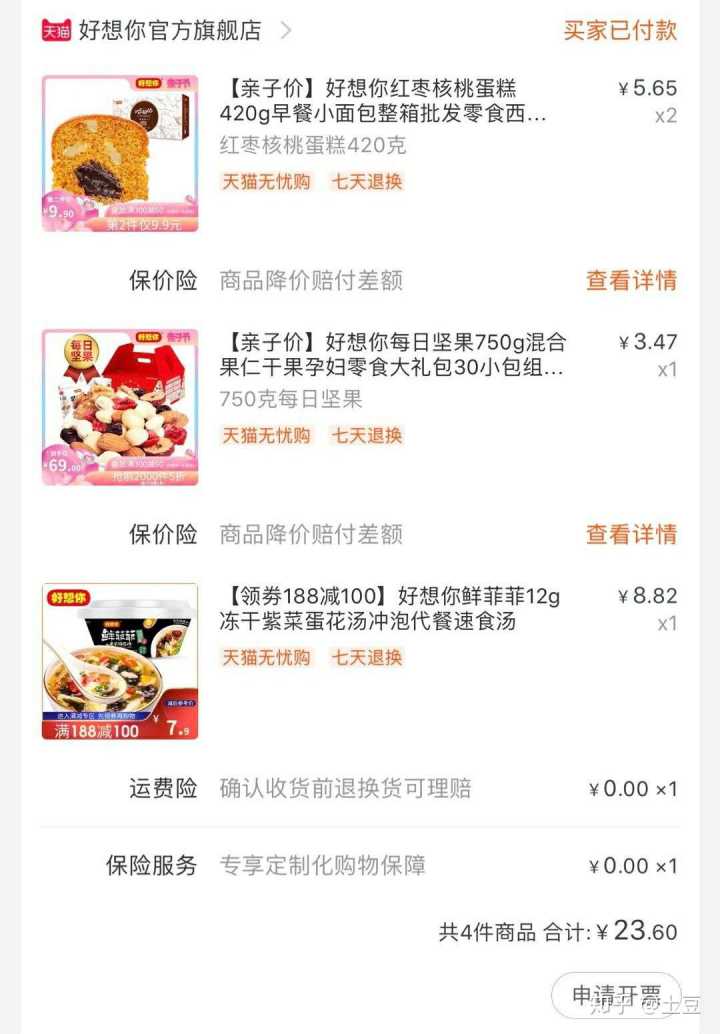This screenshot has width=720, height=1034.
Task: View details of 每日坚果 750g item
Action: (392, 356)
